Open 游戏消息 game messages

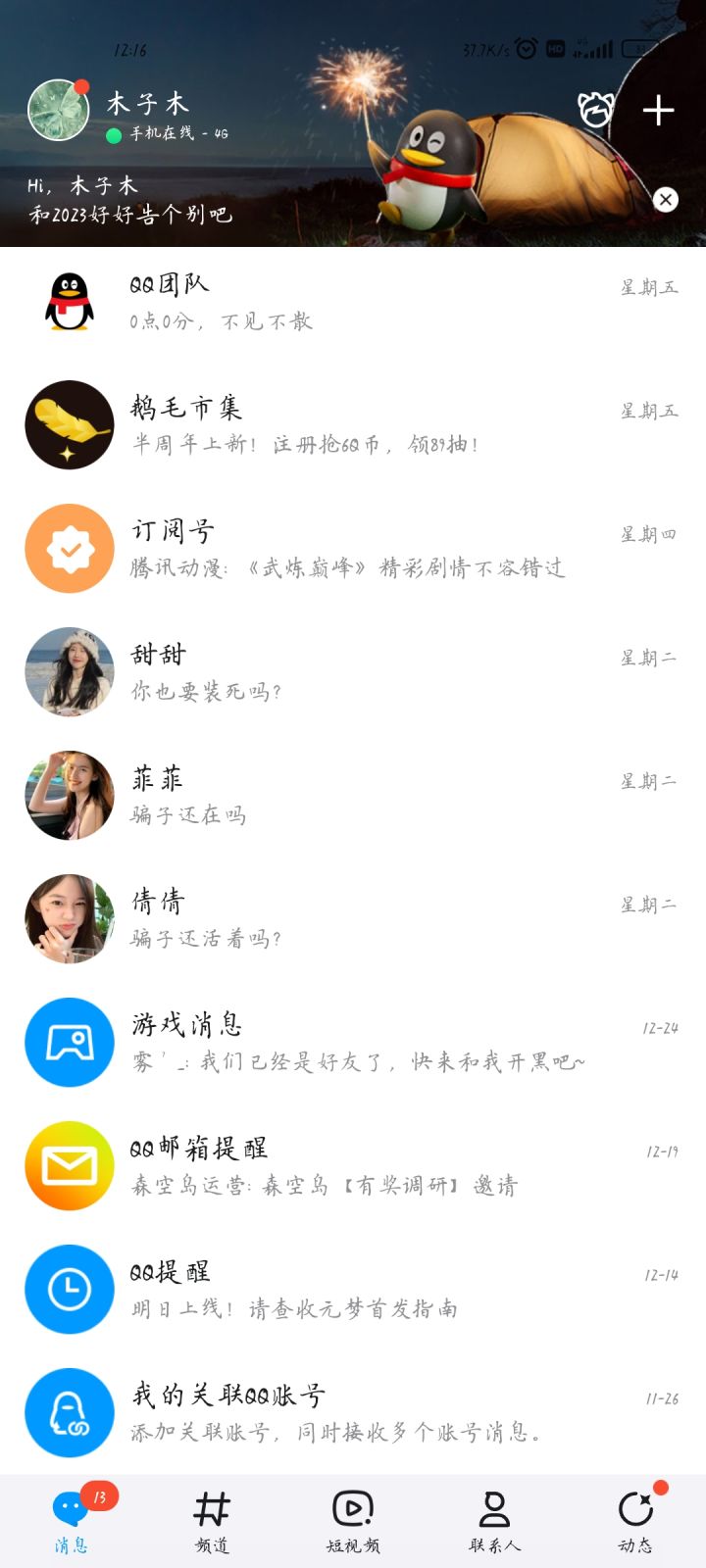[353, 1043]
